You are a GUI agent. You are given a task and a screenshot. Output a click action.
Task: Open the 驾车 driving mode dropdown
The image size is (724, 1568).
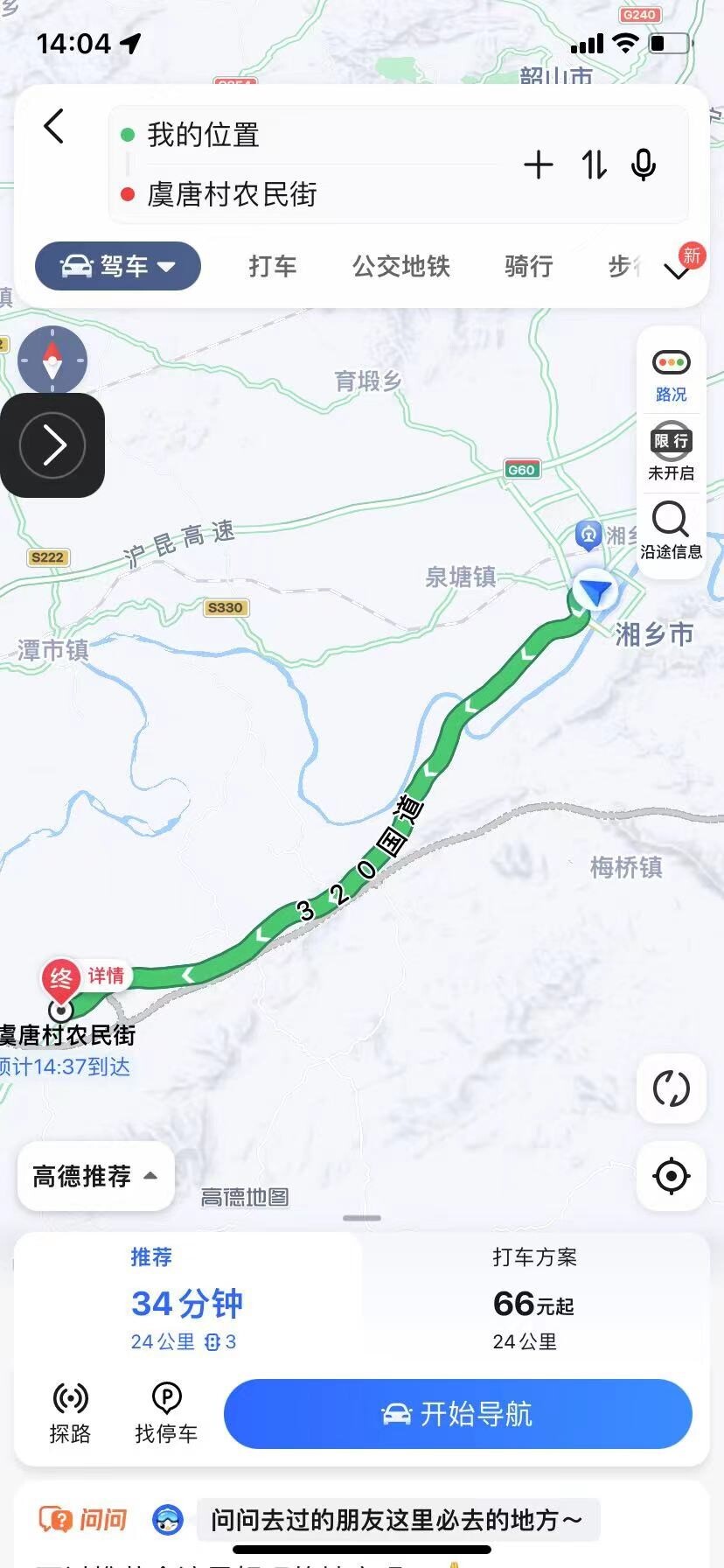click(x=118, y=266)
